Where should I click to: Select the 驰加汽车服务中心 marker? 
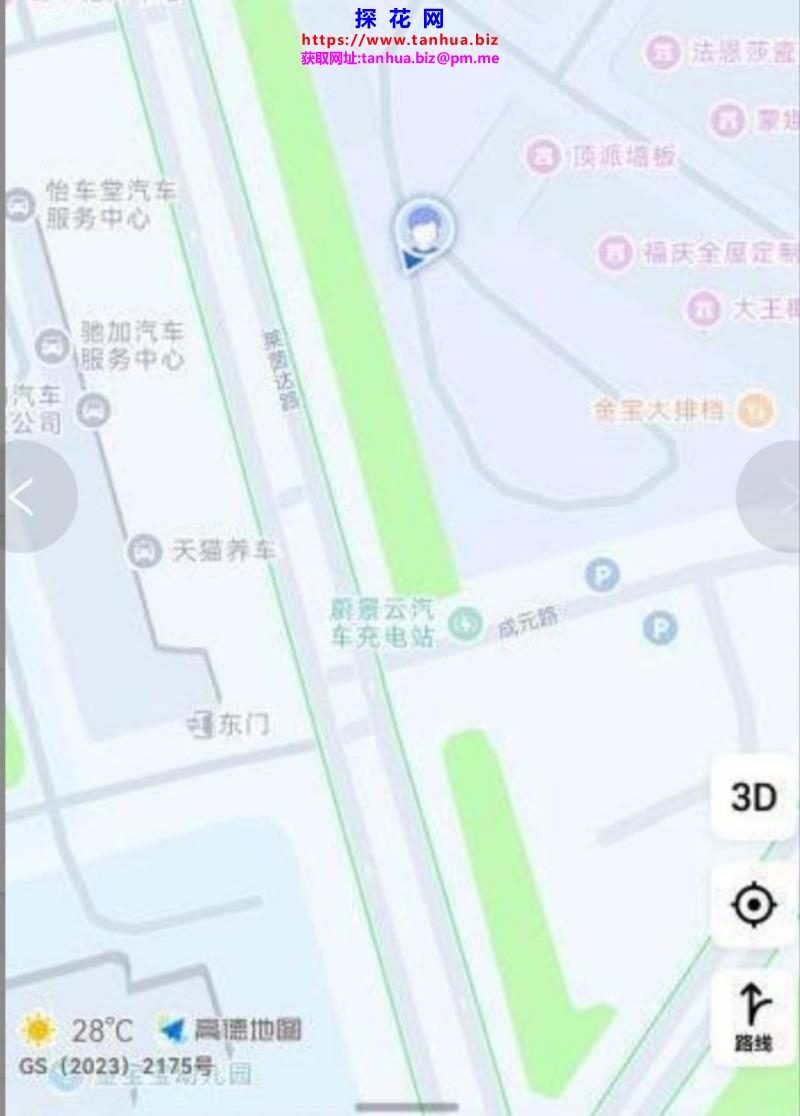[x=52, y=346]
